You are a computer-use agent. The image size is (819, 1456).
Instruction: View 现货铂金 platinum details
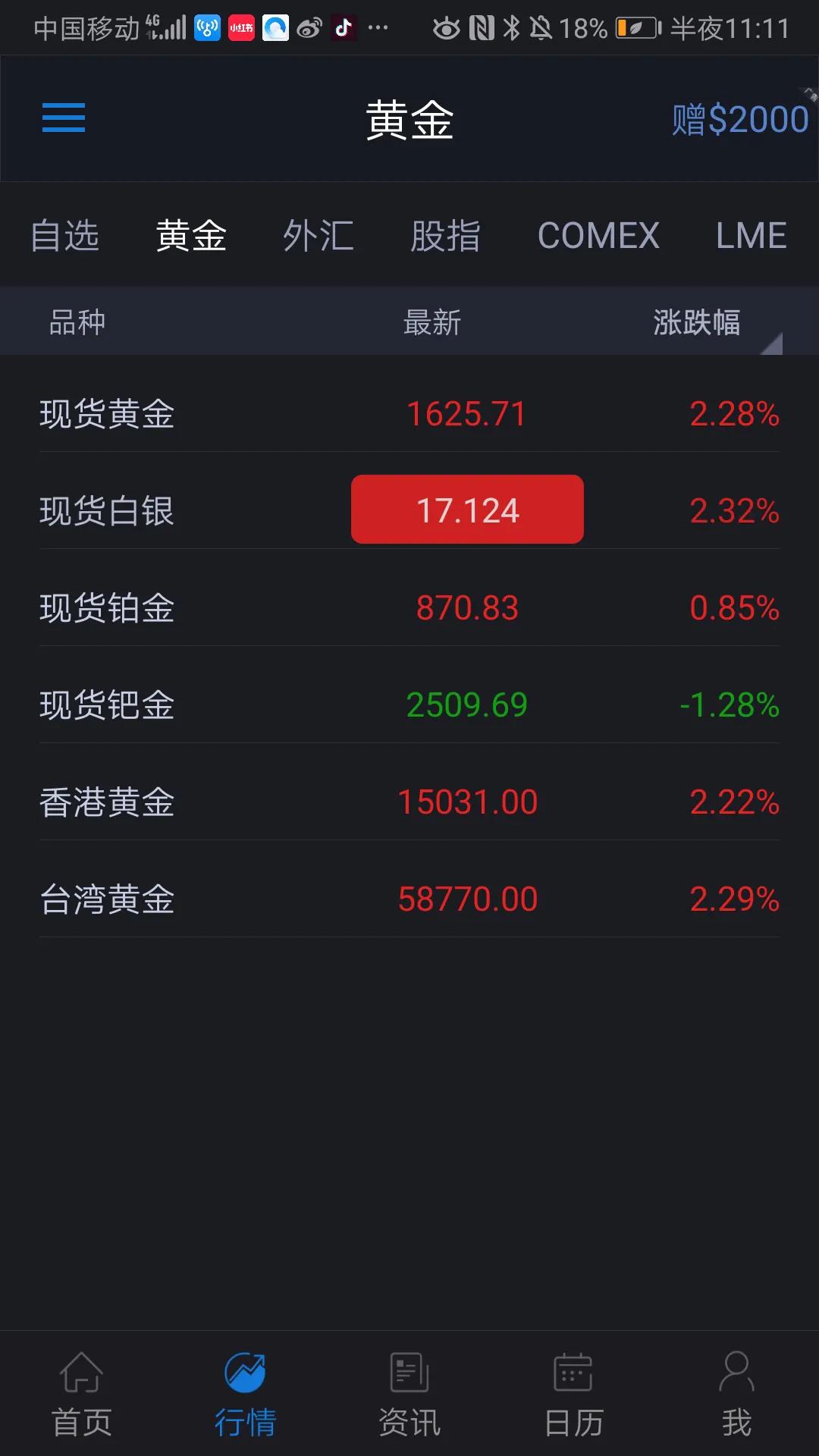point(409,607)
